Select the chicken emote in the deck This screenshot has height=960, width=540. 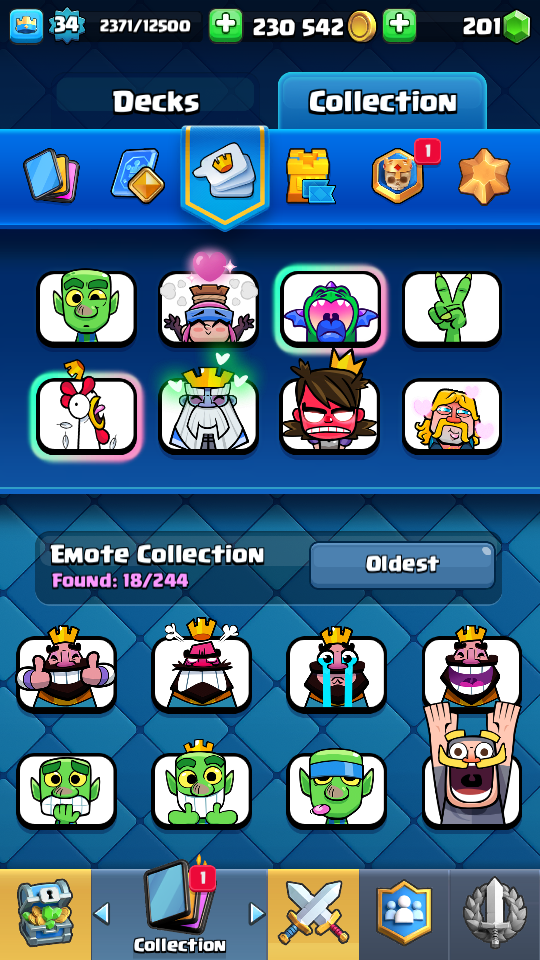click(86, 414)
